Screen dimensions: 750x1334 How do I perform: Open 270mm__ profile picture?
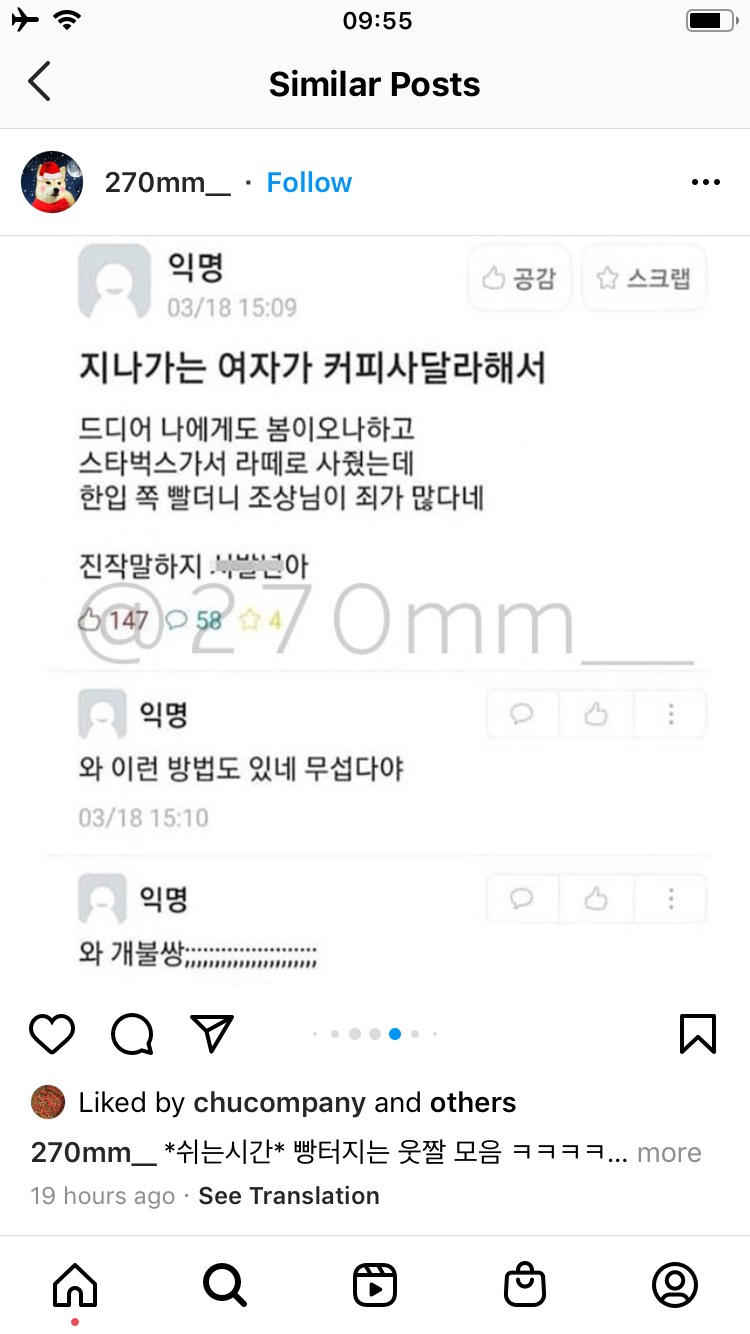(52, 182)
